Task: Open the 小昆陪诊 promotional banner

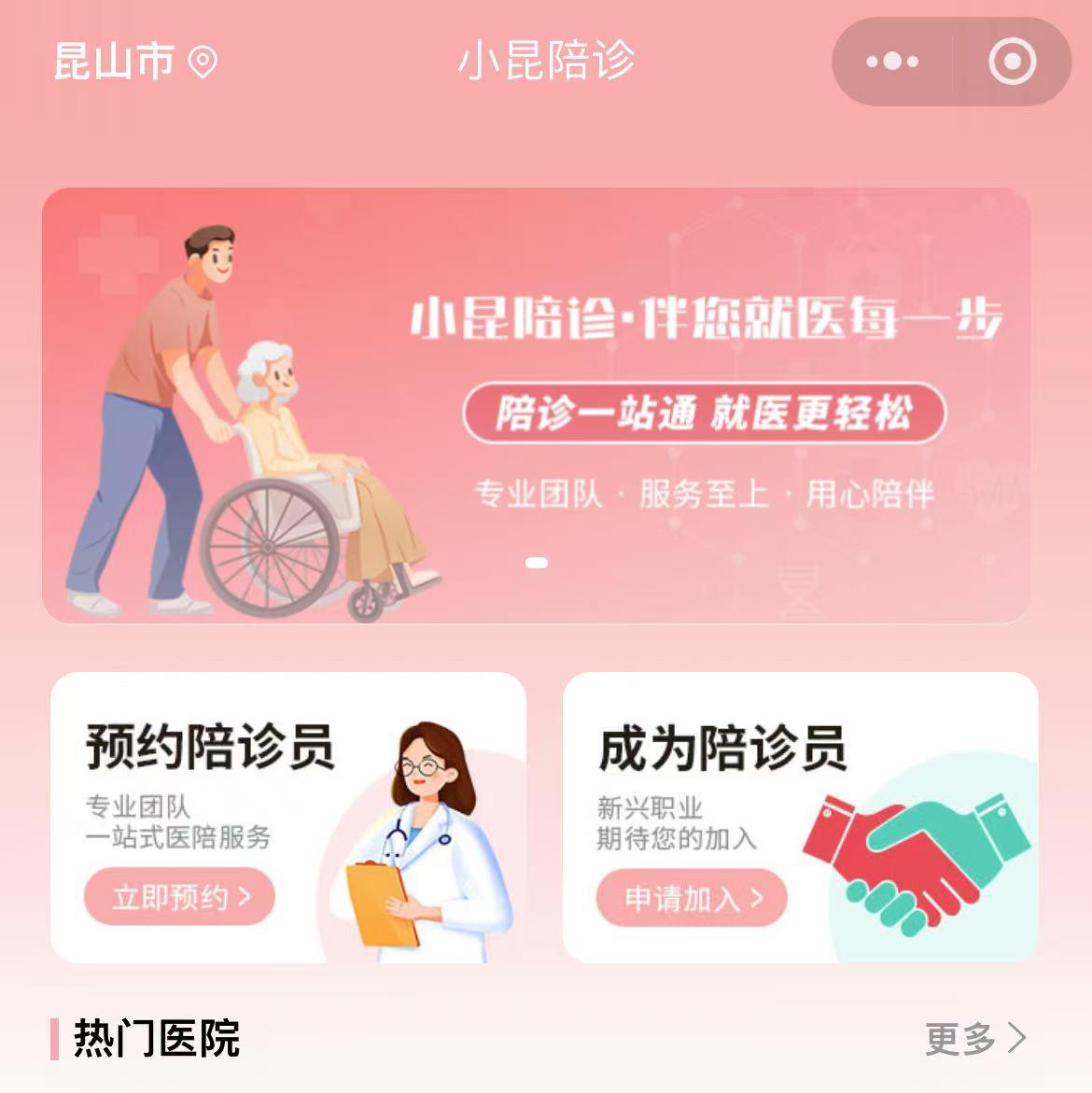Action: (536, 405)
